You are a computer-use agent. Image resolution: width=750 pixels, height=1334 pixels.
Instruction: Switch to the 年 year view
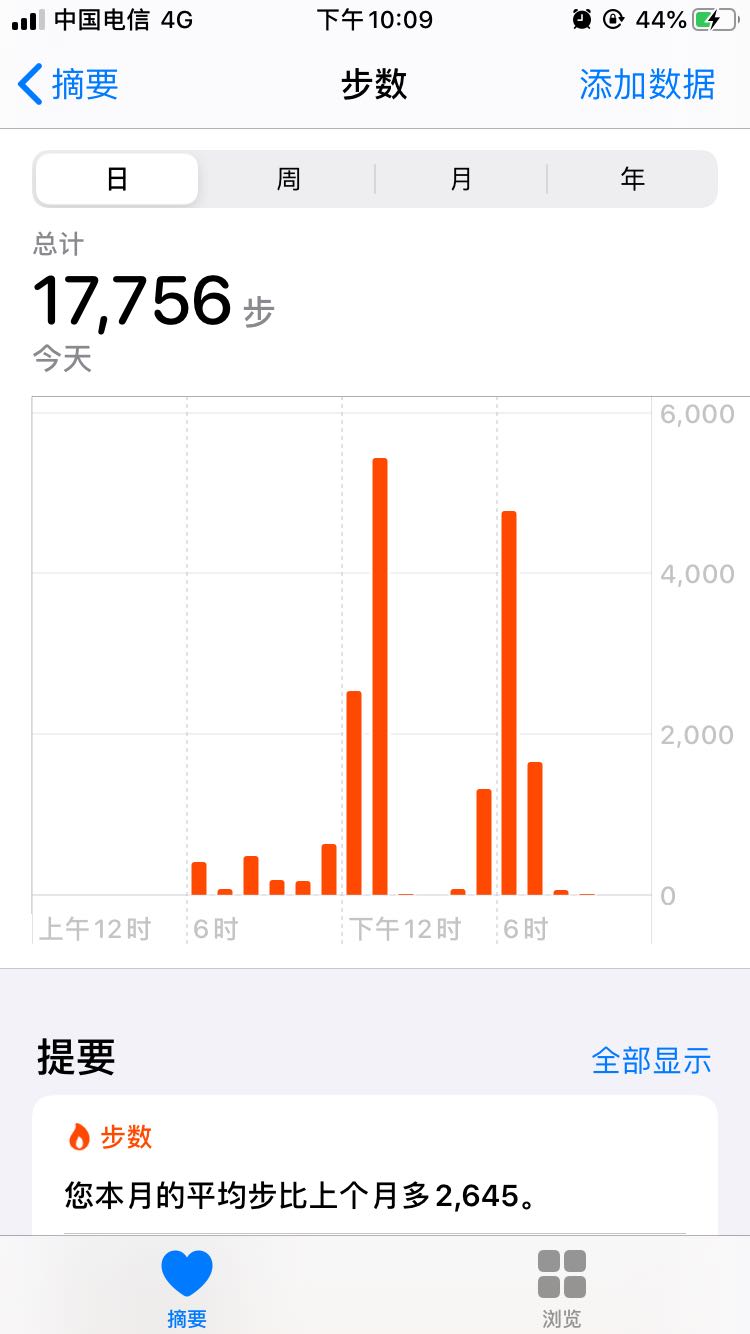click(x=632, y=179)
